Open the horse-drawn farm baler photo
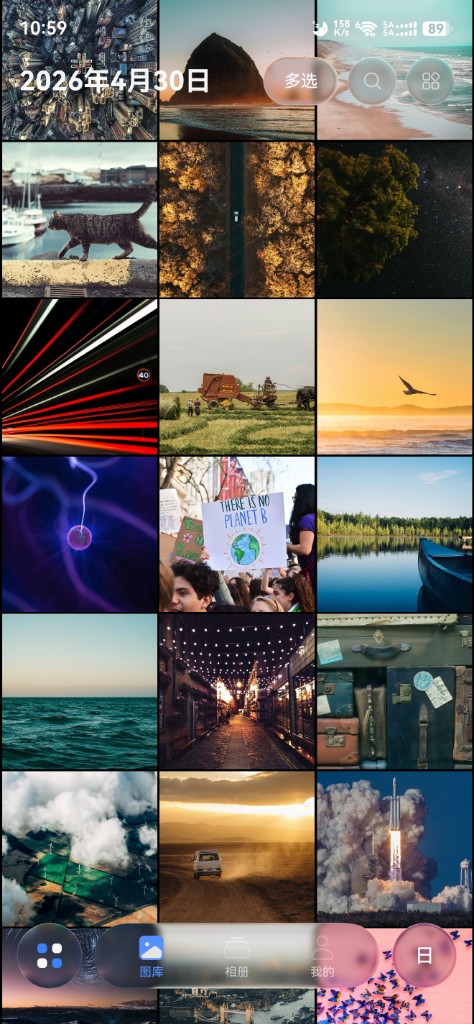The height and width of the screenshot is (1024, 474). pos(237,377)
